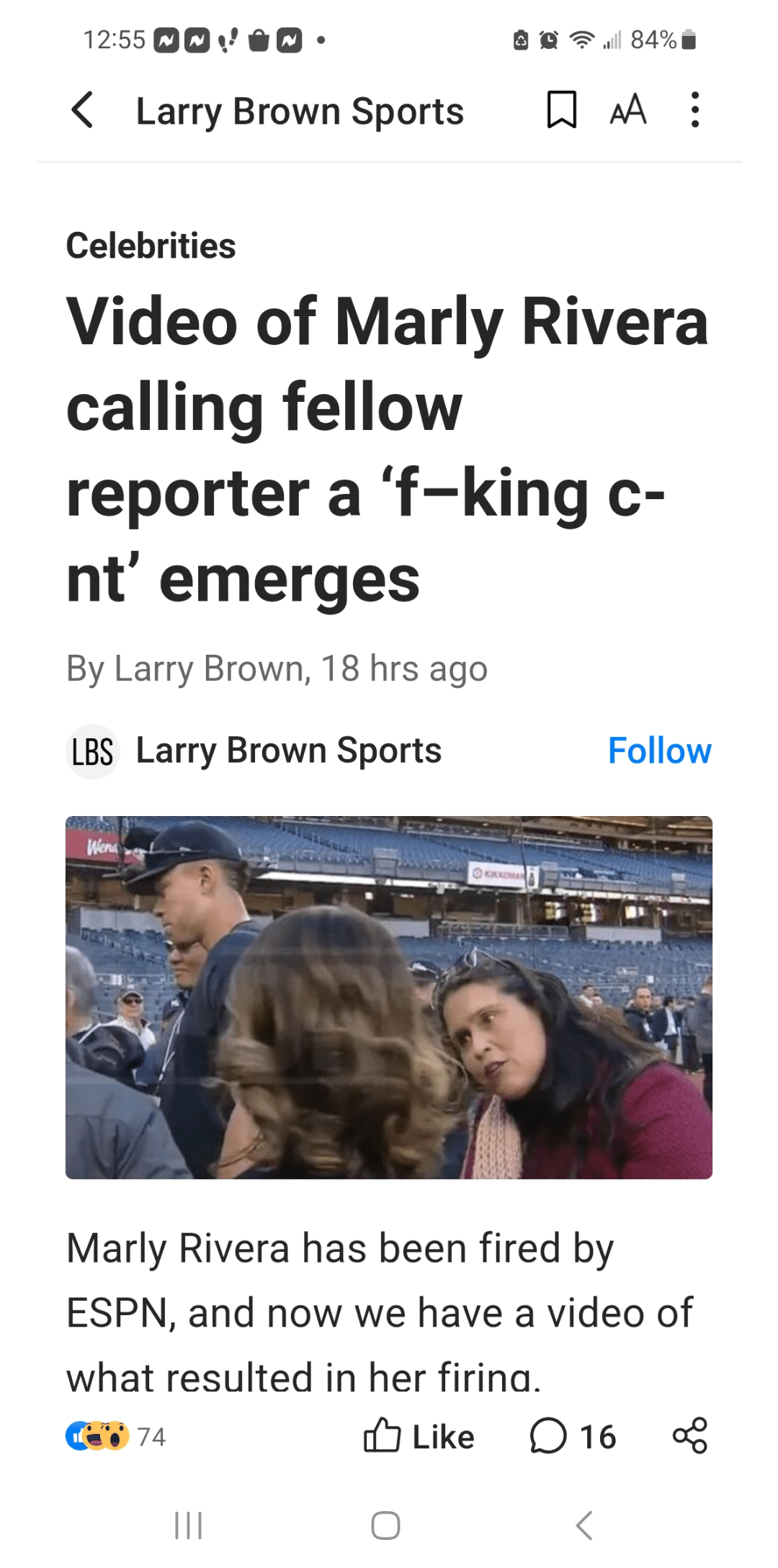The width and height of the screenshot is (778, 1568).
Task: Open the text size settings
Action: (628, 110)
